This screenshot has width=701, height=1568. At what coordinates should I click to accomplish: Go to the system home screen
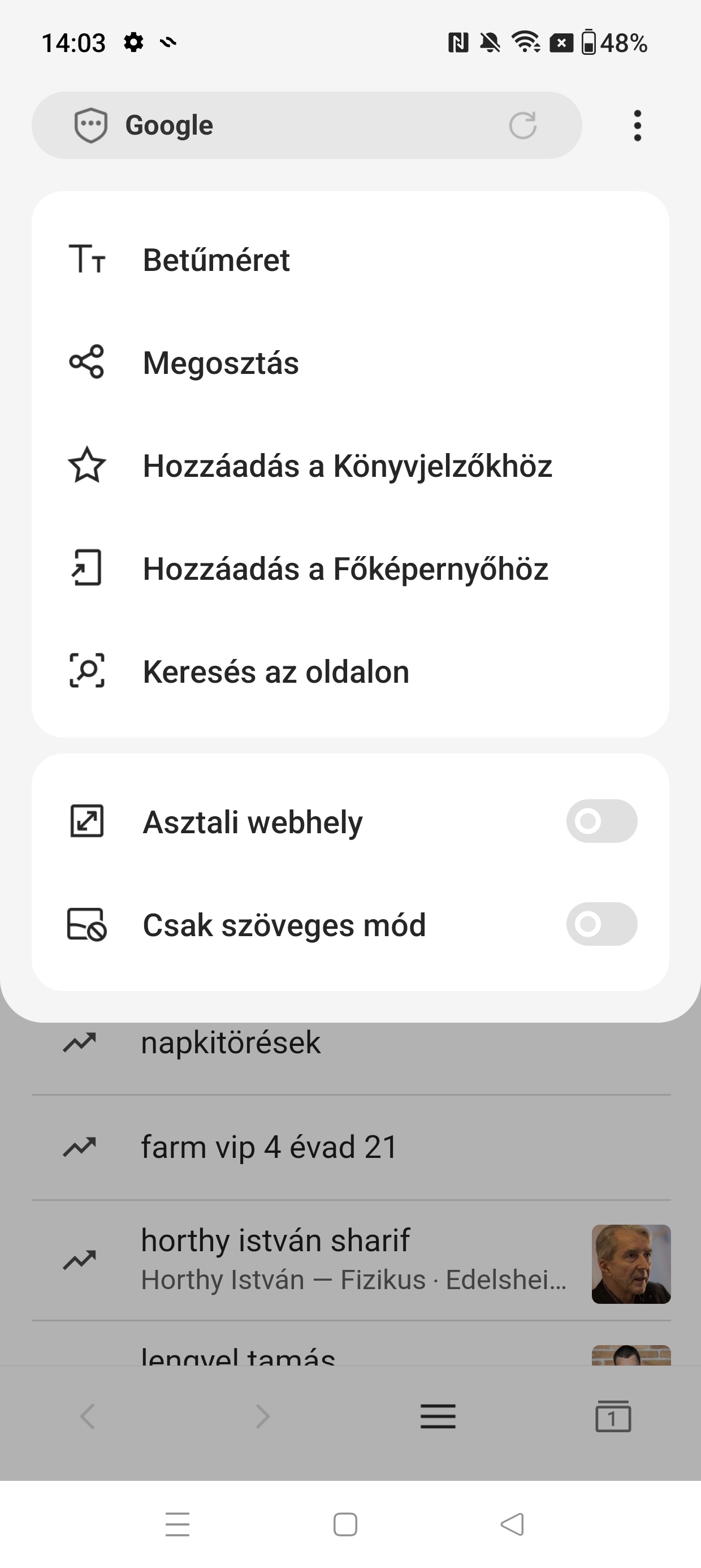coord(345,1525)
